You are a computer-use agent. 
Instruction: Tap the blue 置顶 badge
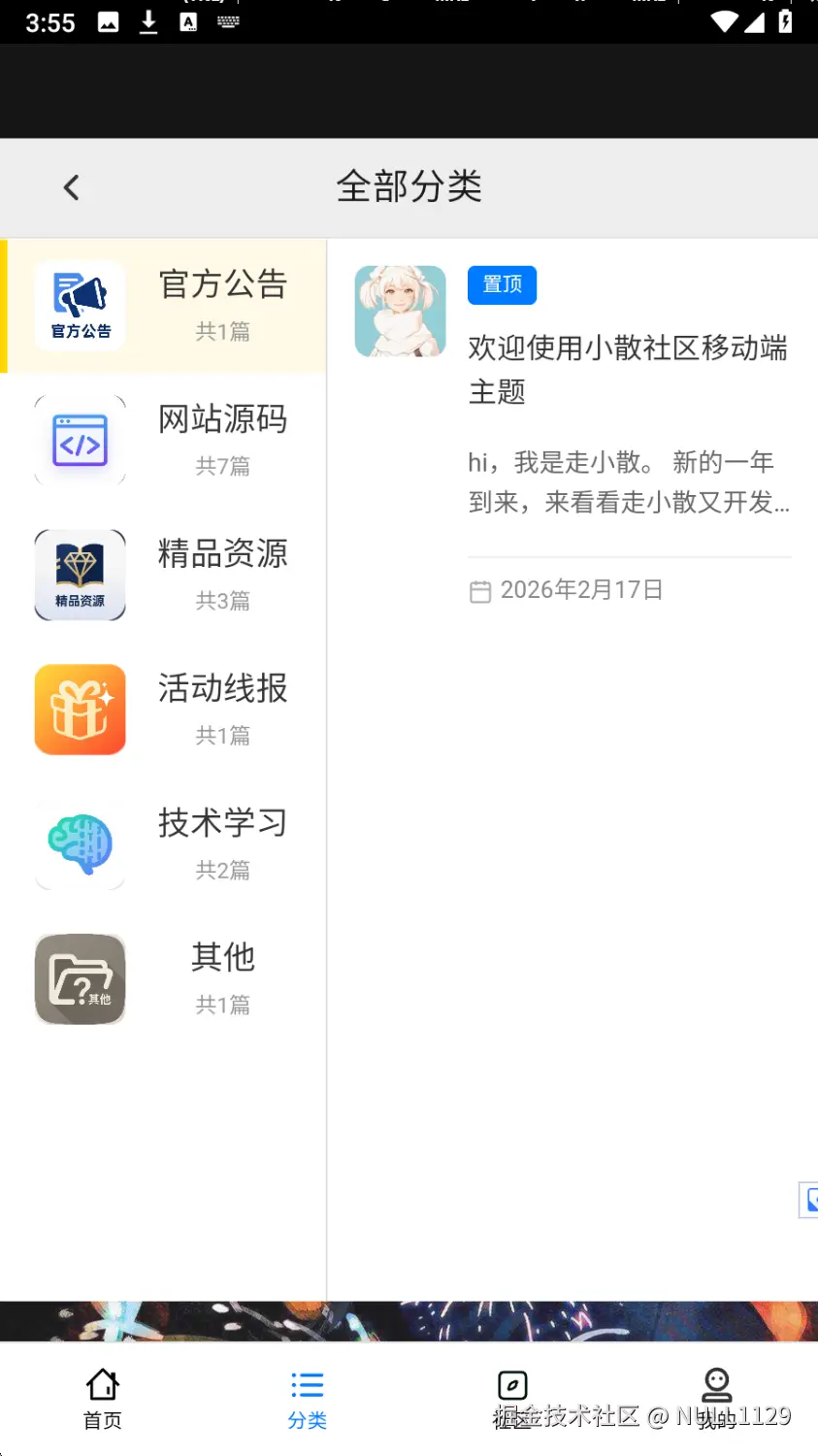[x=502, y=284]
